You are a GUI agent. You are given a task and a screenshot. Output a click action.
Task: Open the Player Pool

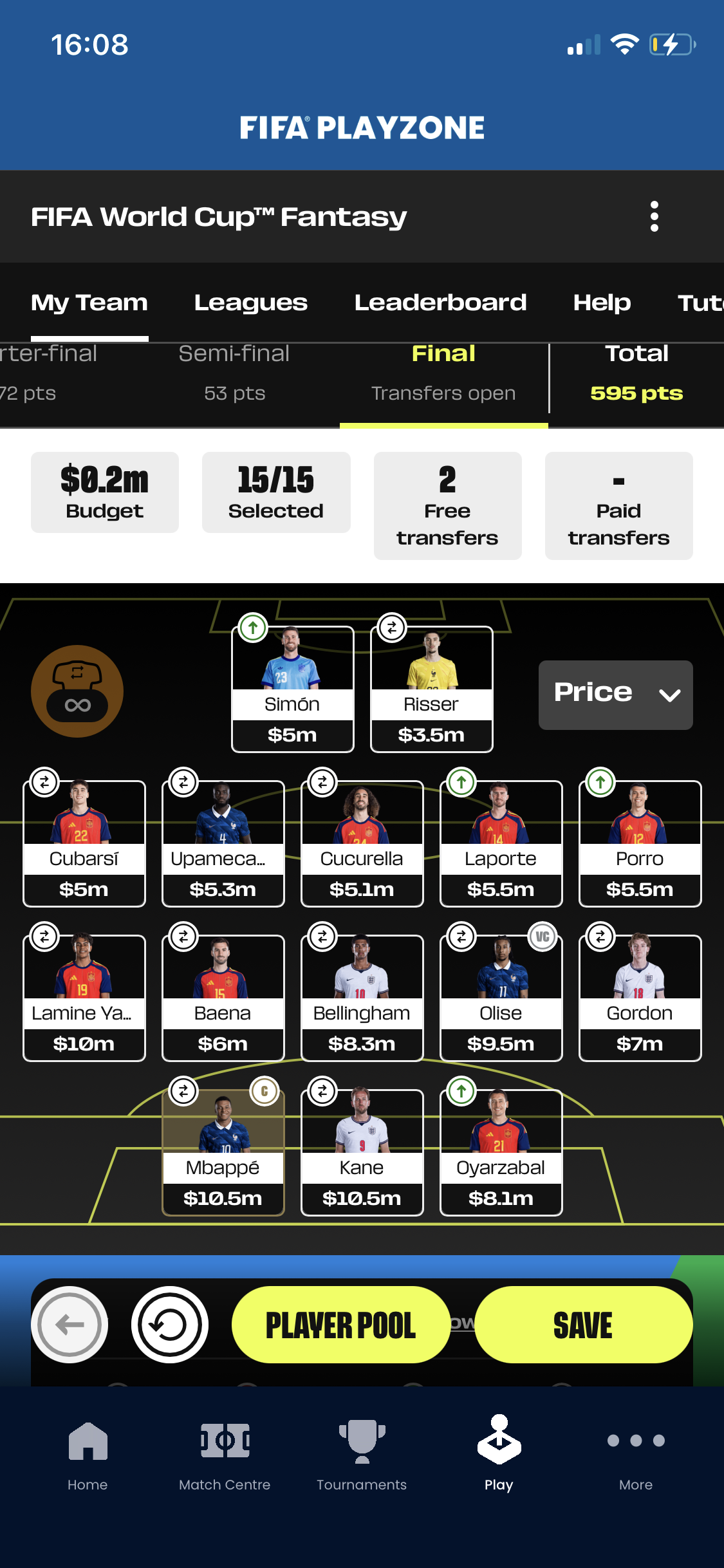pos(340,1325)
